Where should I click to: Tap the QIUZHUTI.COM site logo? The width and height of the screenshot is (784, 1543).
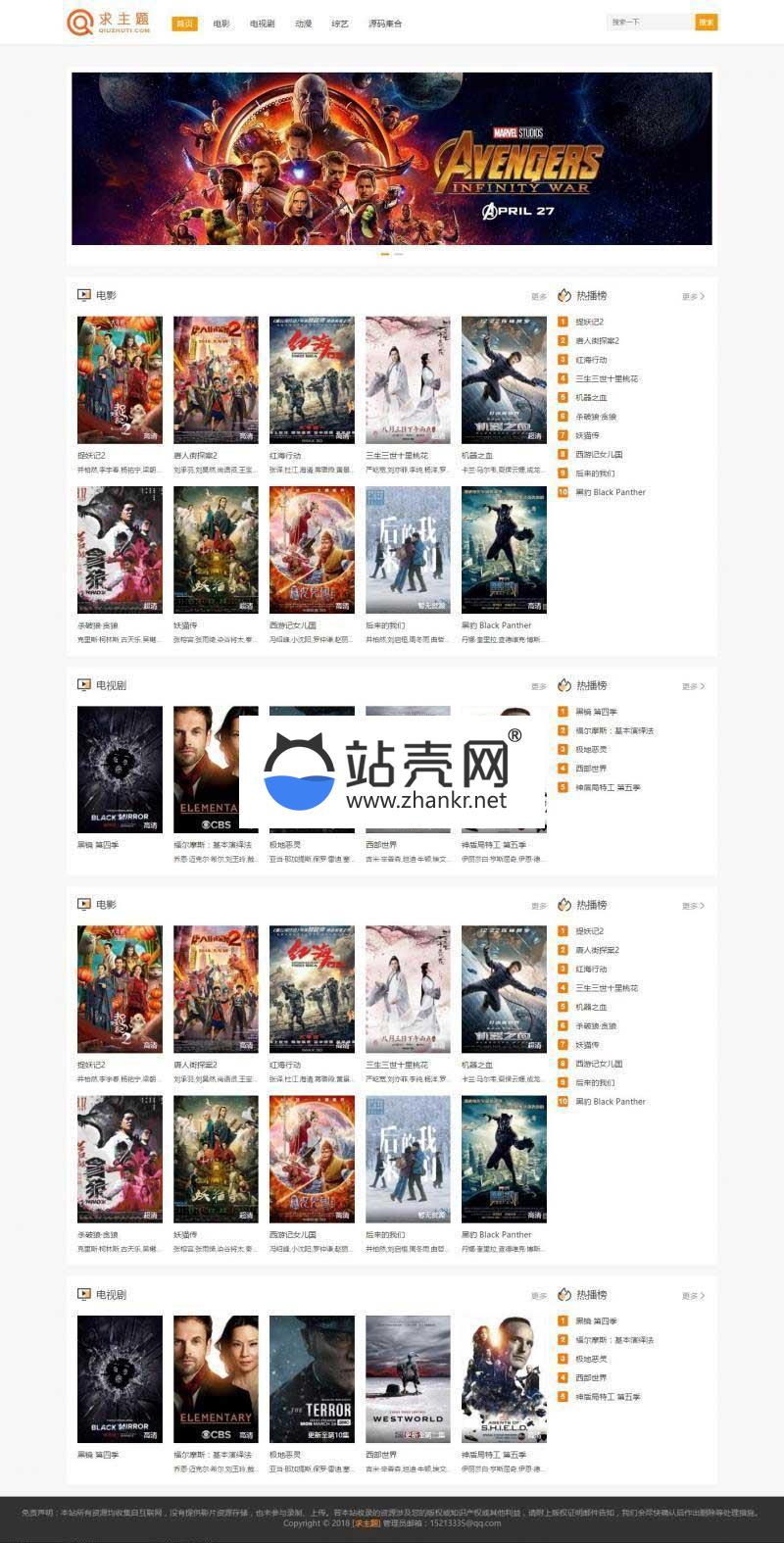[109, 22]
